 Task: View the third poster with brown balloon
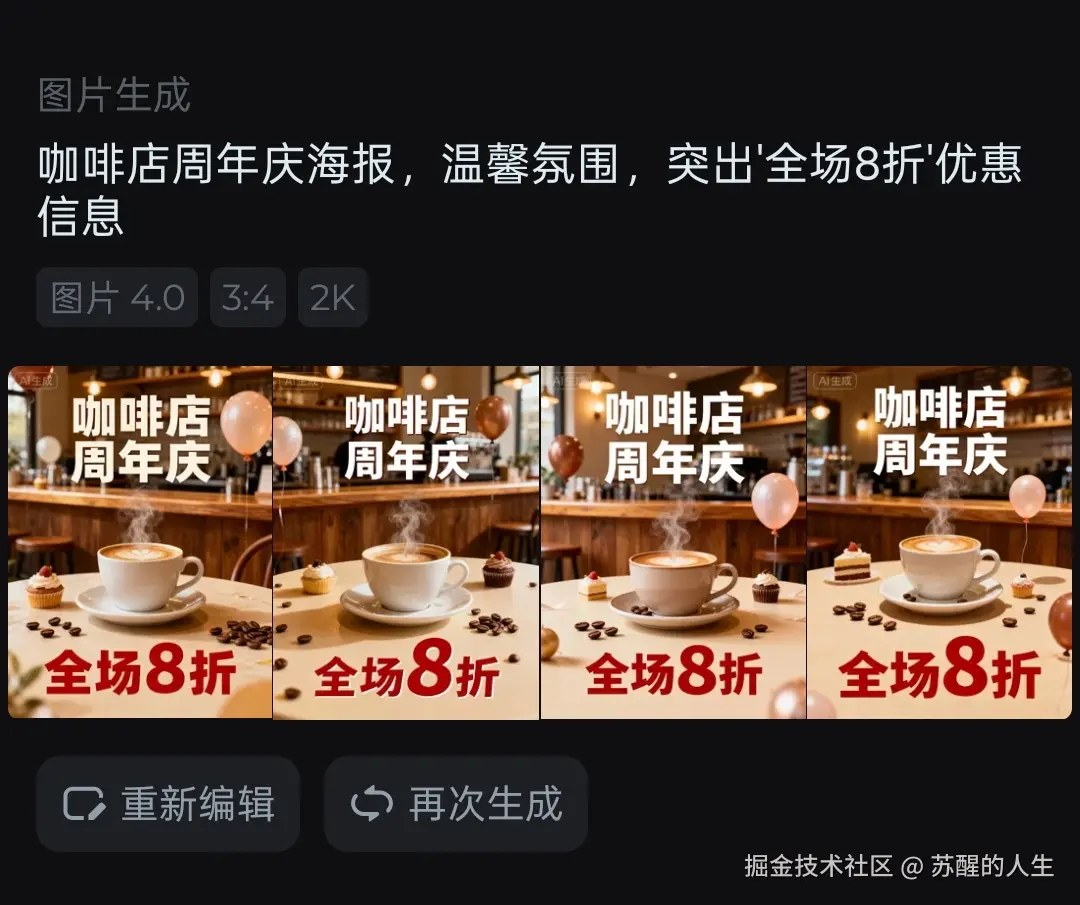pyautogui.click(x=673, y=542)
